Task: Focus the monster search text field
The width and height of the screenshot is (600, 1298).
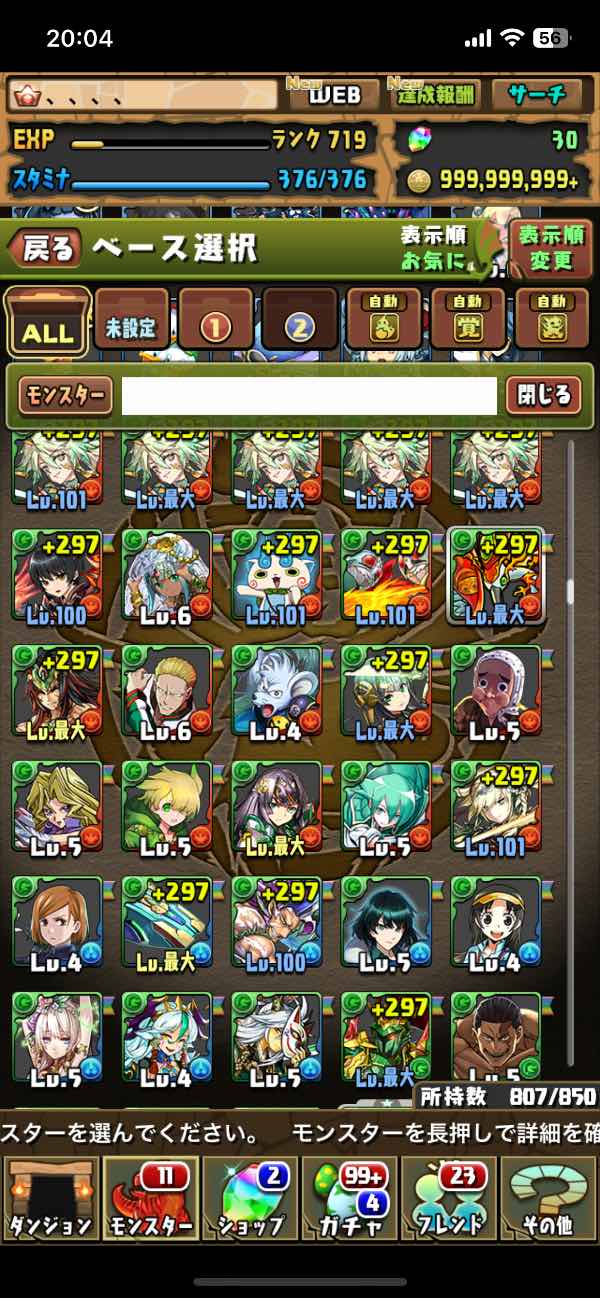Action: [309, 396]
